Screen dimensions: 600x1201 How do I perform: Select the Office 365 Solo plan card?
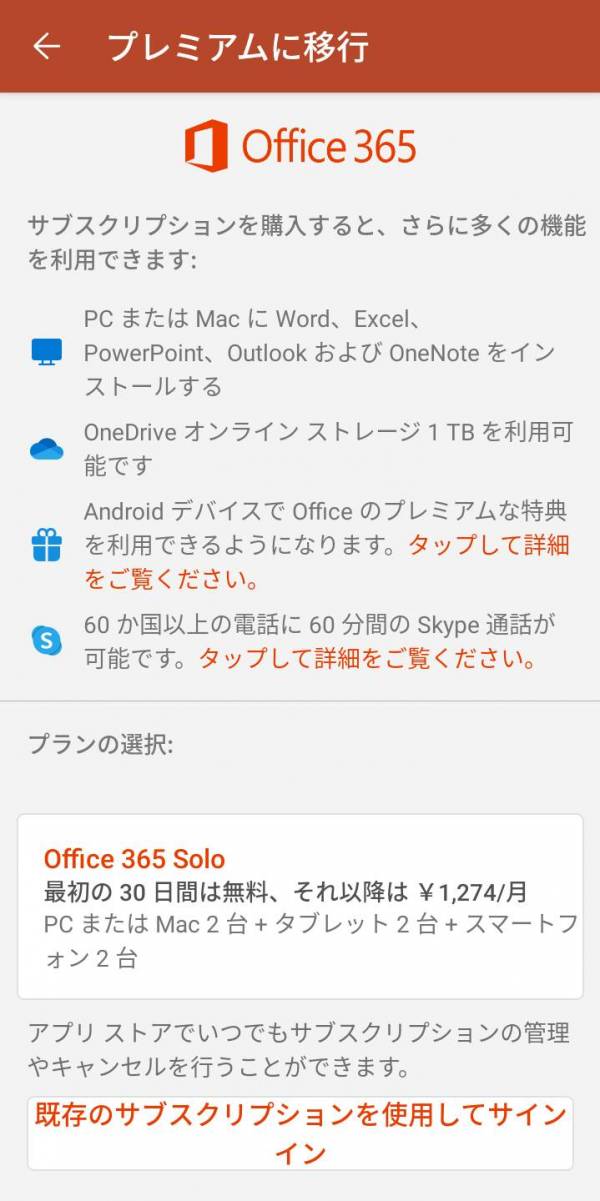[x=300, y=906]
